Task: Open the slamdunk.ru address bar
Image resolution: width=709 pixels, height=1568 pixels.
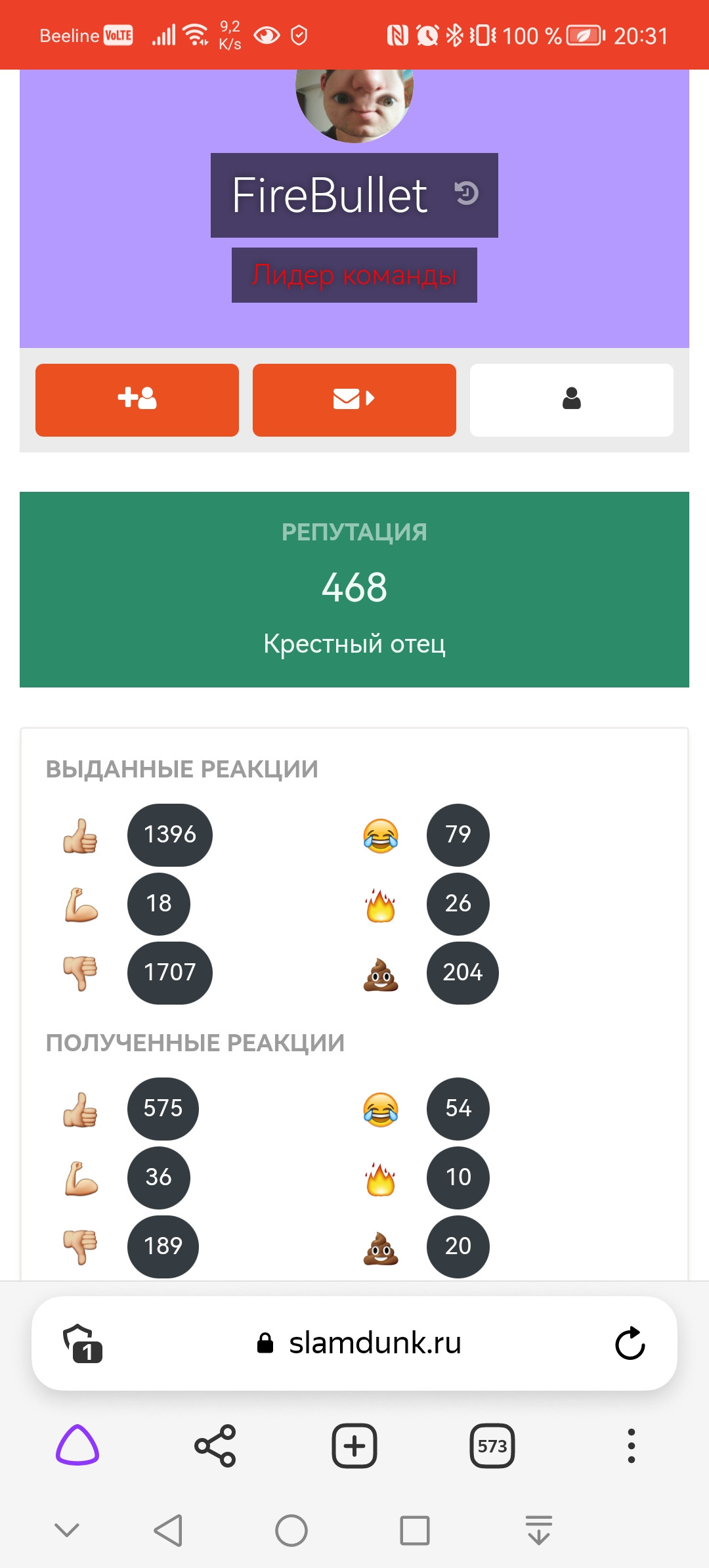Action: [x=359, y=1343]
